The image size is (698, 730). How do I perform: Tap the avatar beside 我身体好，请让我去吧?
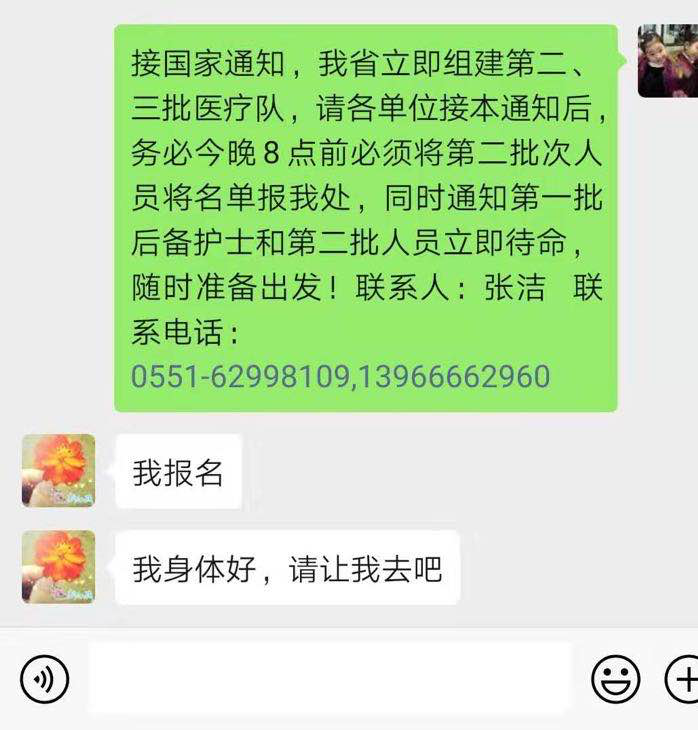tap(58, 567)
